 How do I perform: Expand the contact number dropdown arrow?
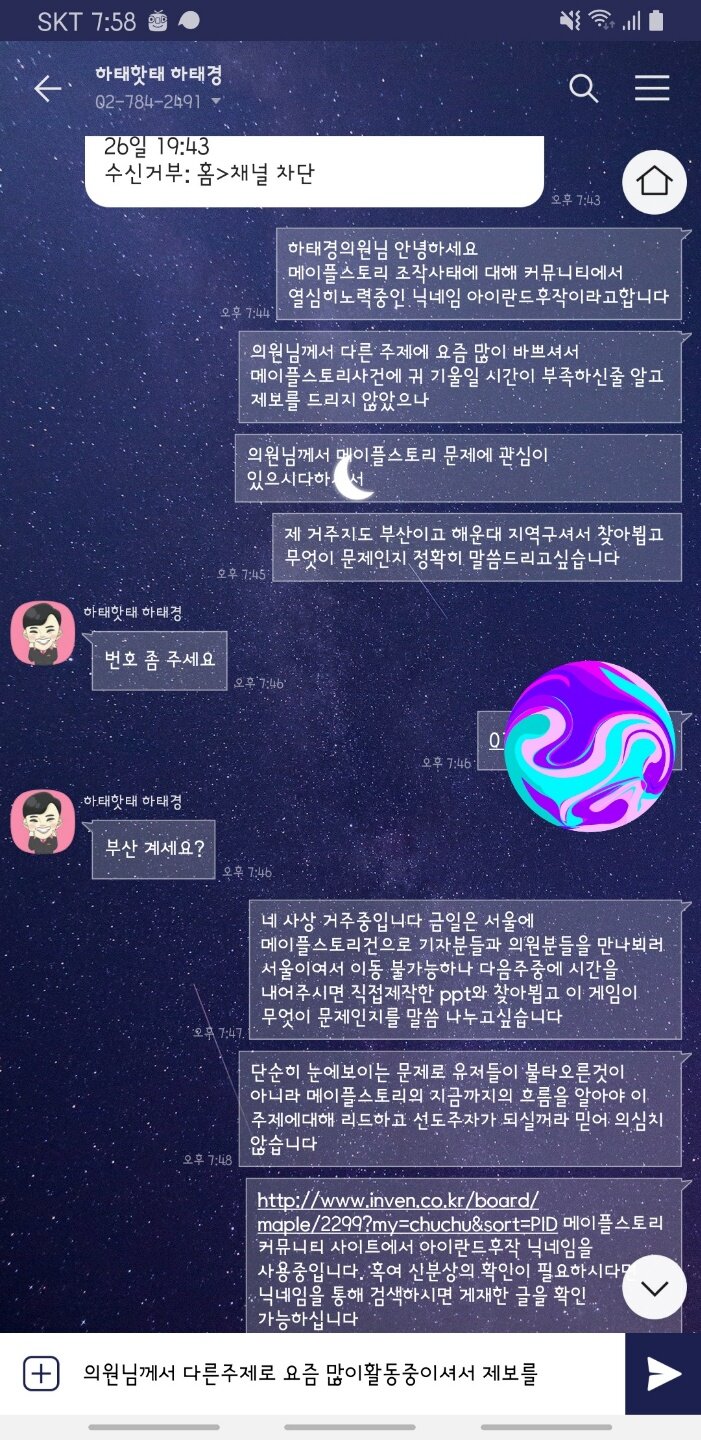pos(215,103)
